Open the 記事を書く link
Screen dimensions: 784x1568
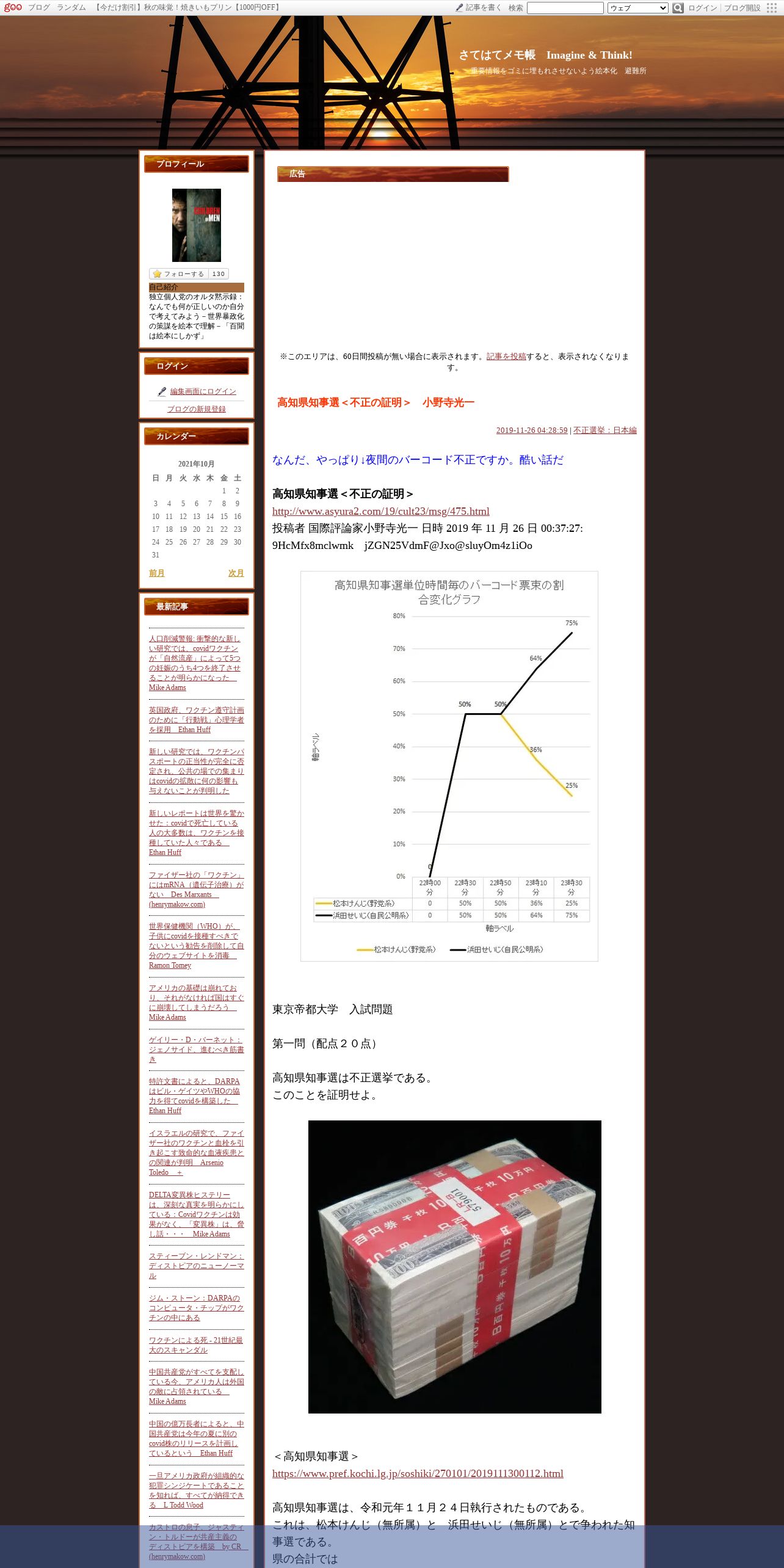478,8
